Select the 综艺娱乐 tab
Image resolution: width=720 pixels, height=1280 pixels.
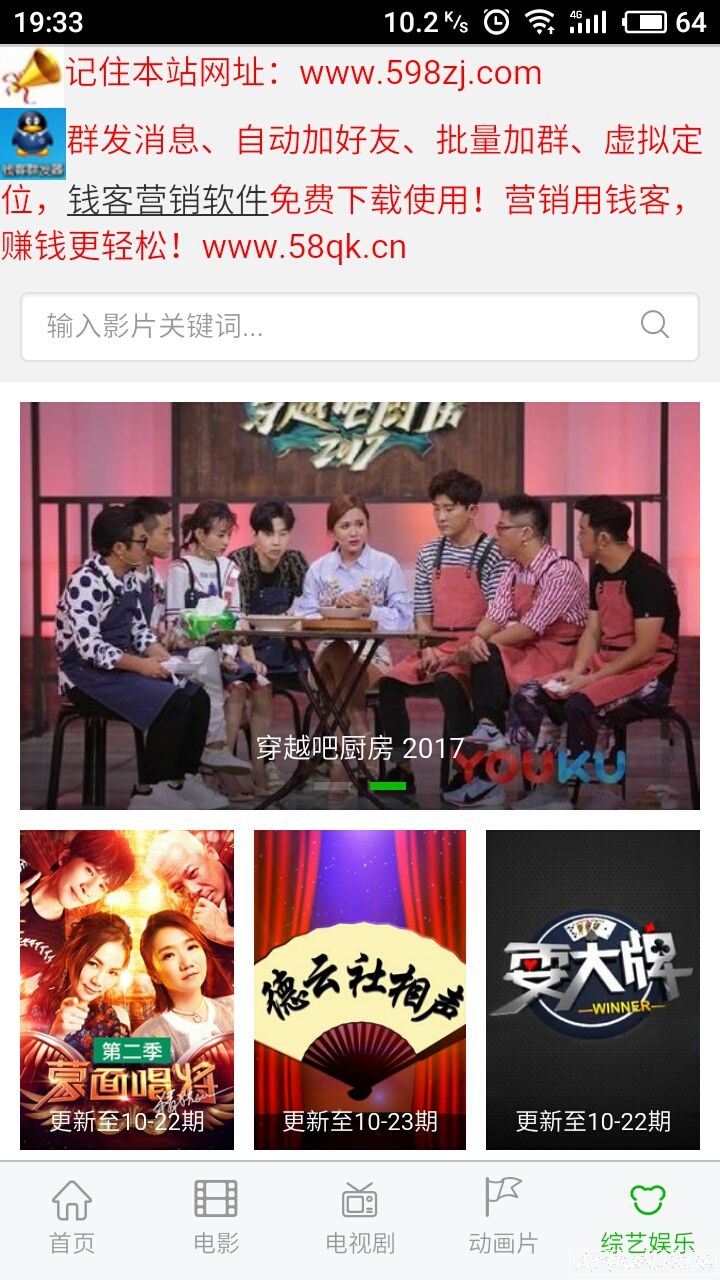pos(647,1216)
